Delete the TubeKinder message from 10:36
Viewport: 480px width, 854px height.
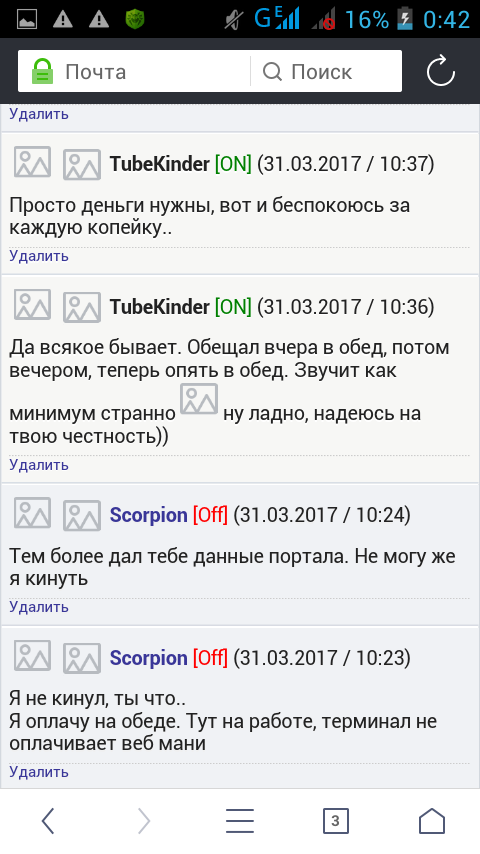(39, 465)
